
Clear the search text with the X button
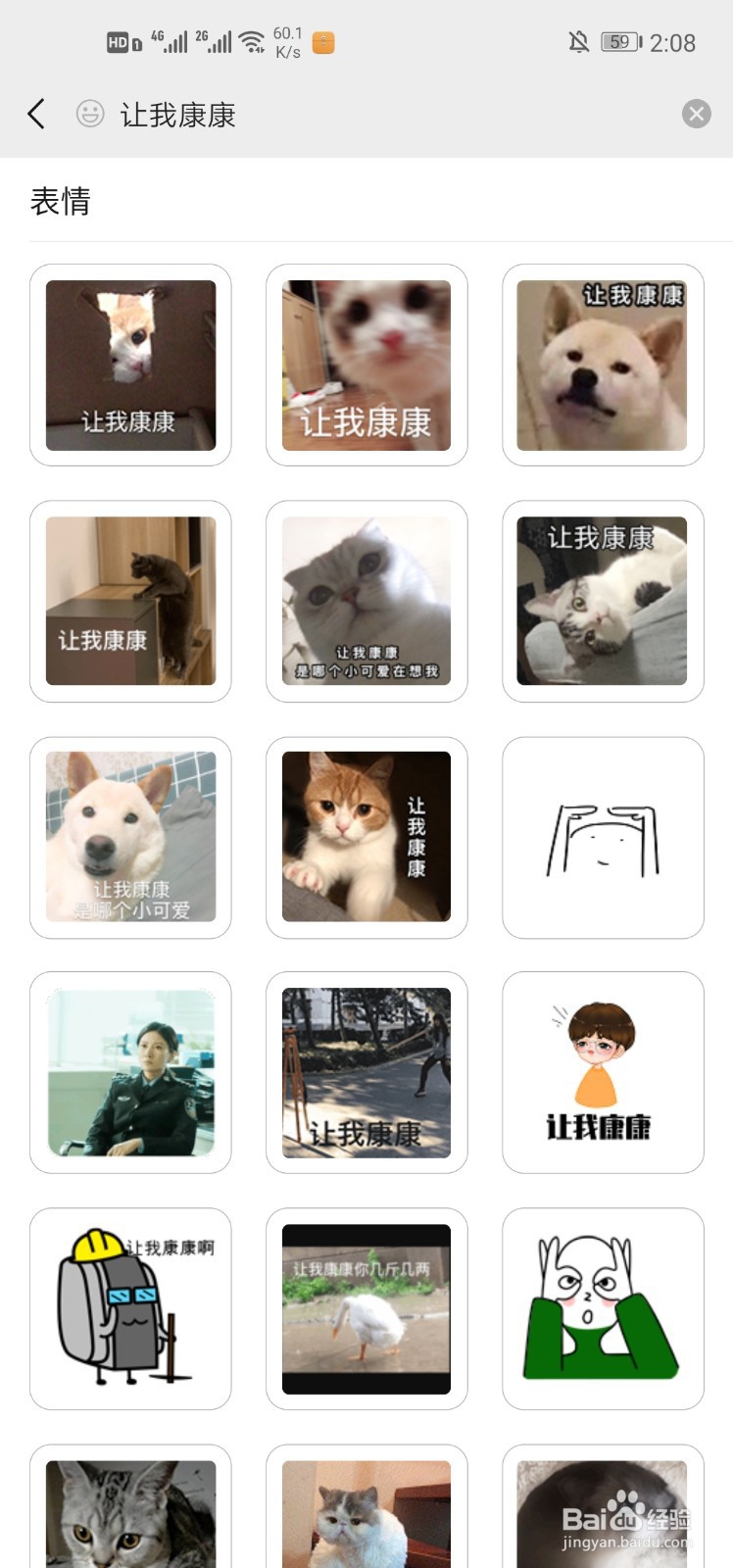[697, 113]
